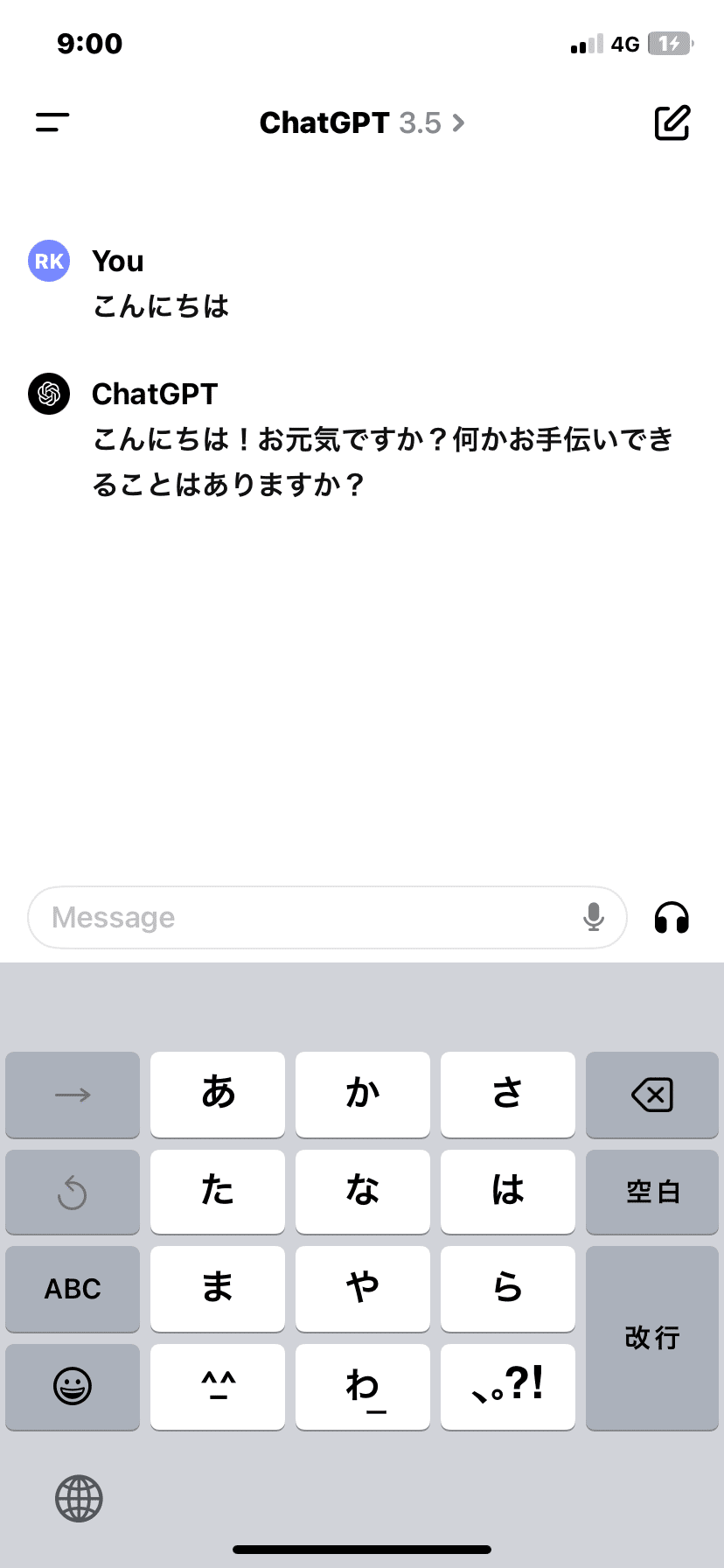This screenshot has height=1568, width=724.
Task: Tap the 空白 space key
Action: (x=652, y=1192)
